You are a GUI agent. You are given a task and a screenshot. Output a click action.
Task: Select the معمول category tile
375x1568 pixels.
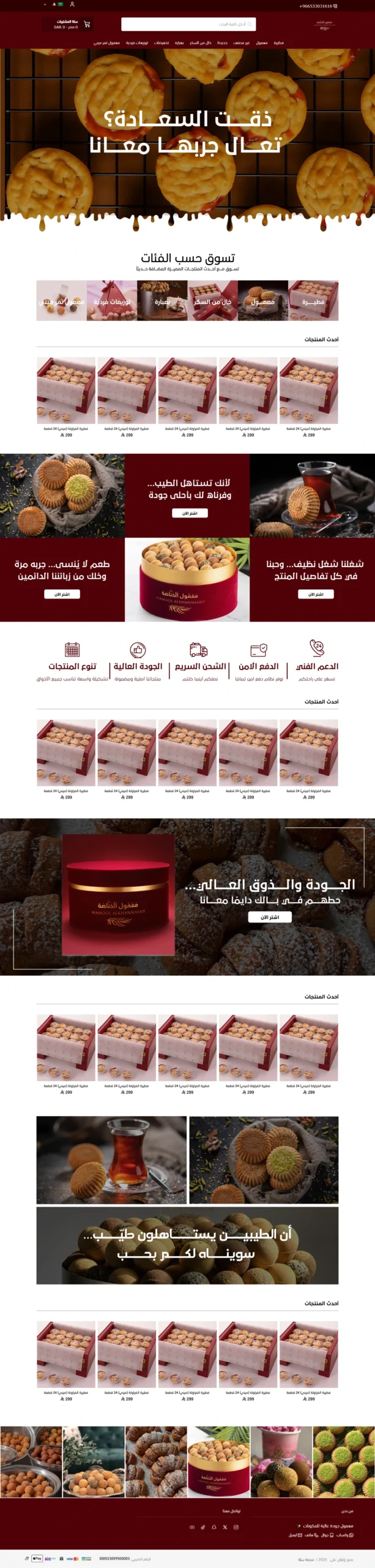click(x=262, y=301)
